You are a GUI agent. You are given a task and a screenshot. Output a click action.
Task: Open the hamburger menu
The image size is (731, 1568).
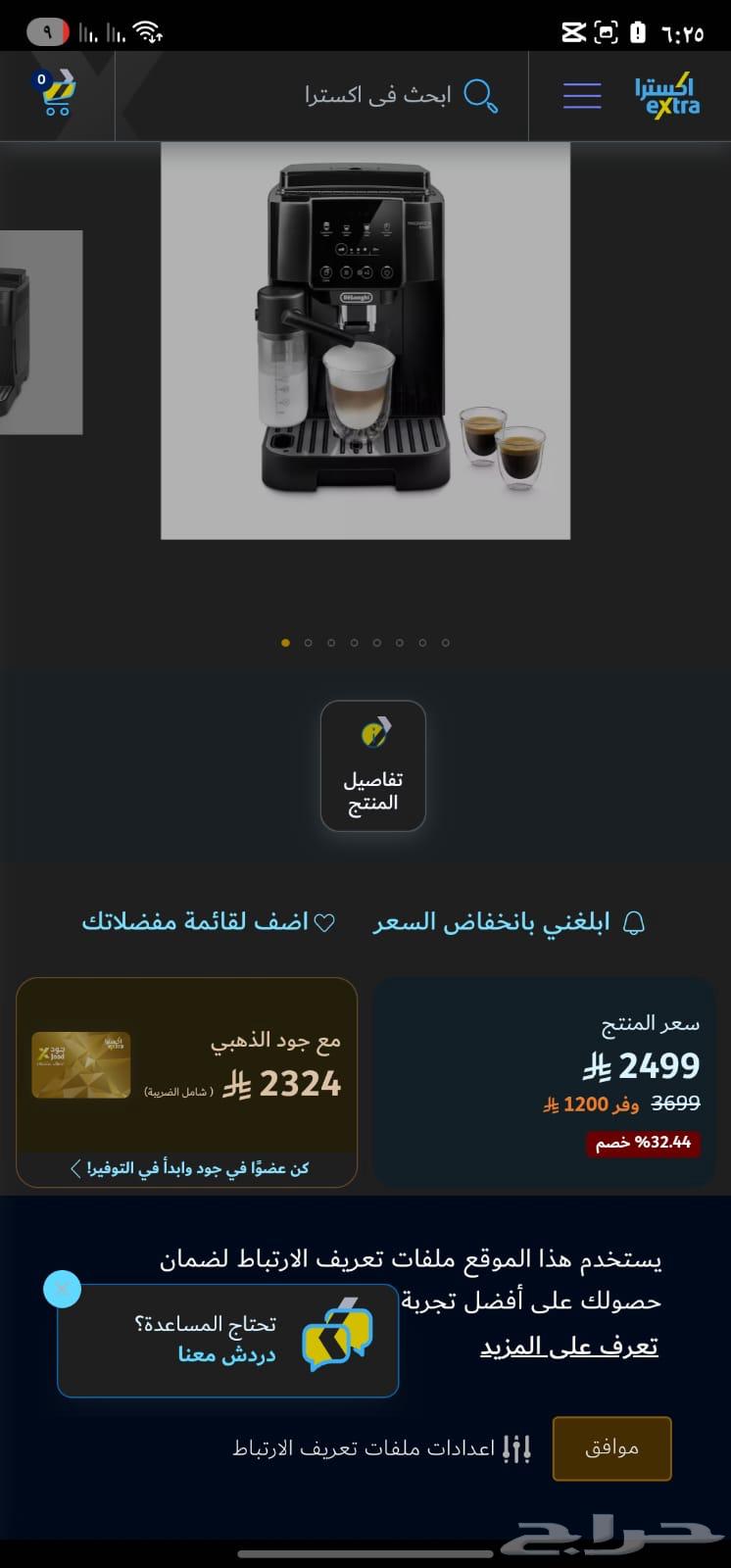581,95
